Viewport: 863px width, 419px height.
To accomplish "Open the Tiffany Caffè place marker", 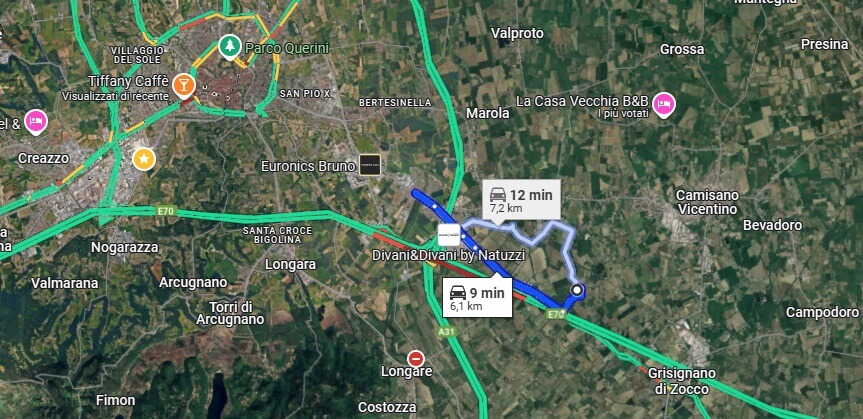I will pos(185,84).
